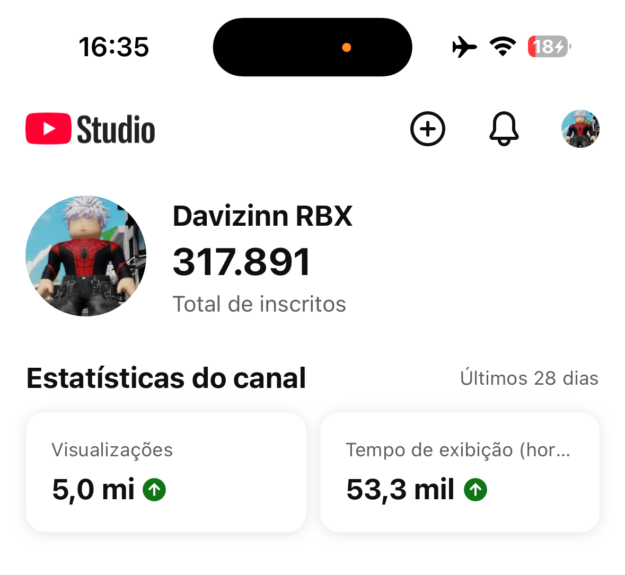Tap the create plus icon

point(428,129)
